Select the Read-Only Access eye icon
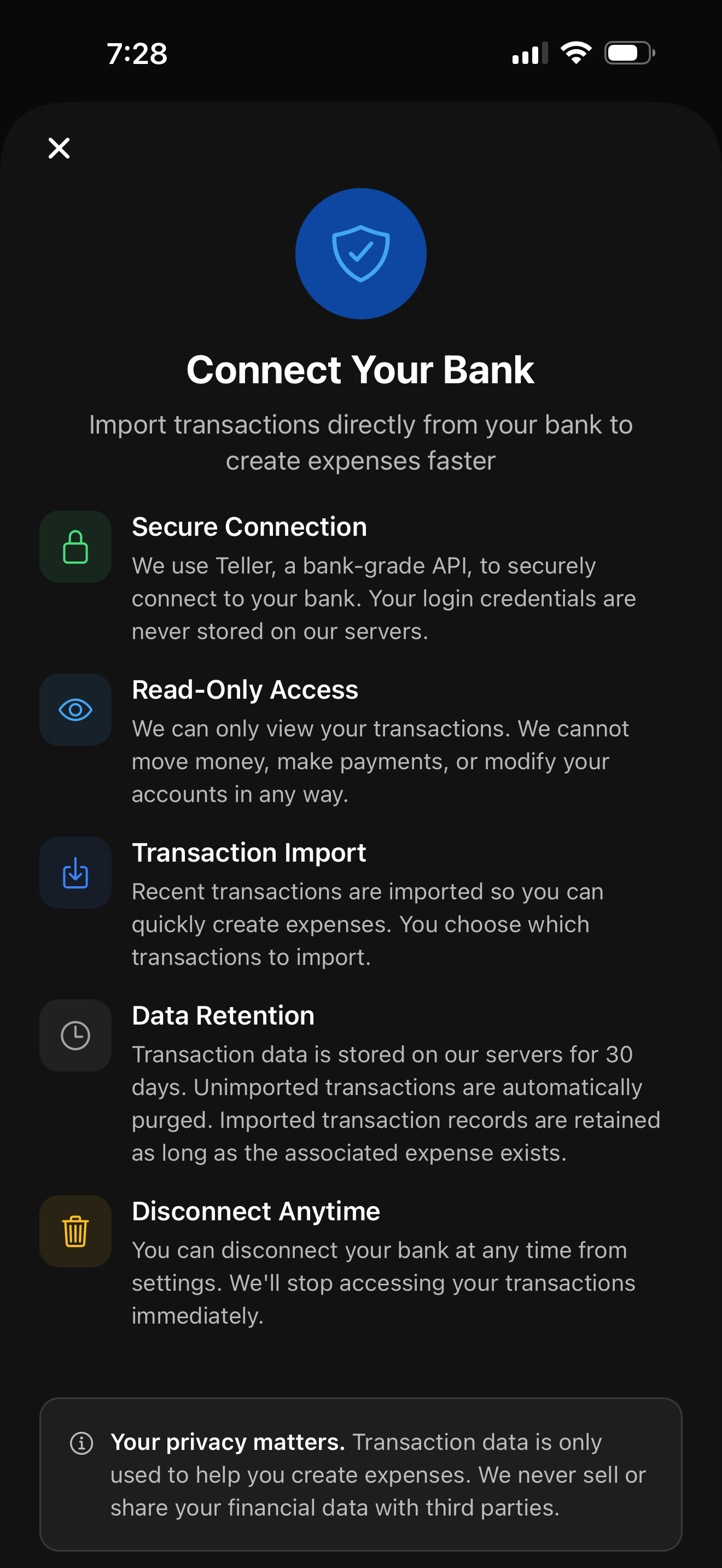722x1568 pixels. 75,709
